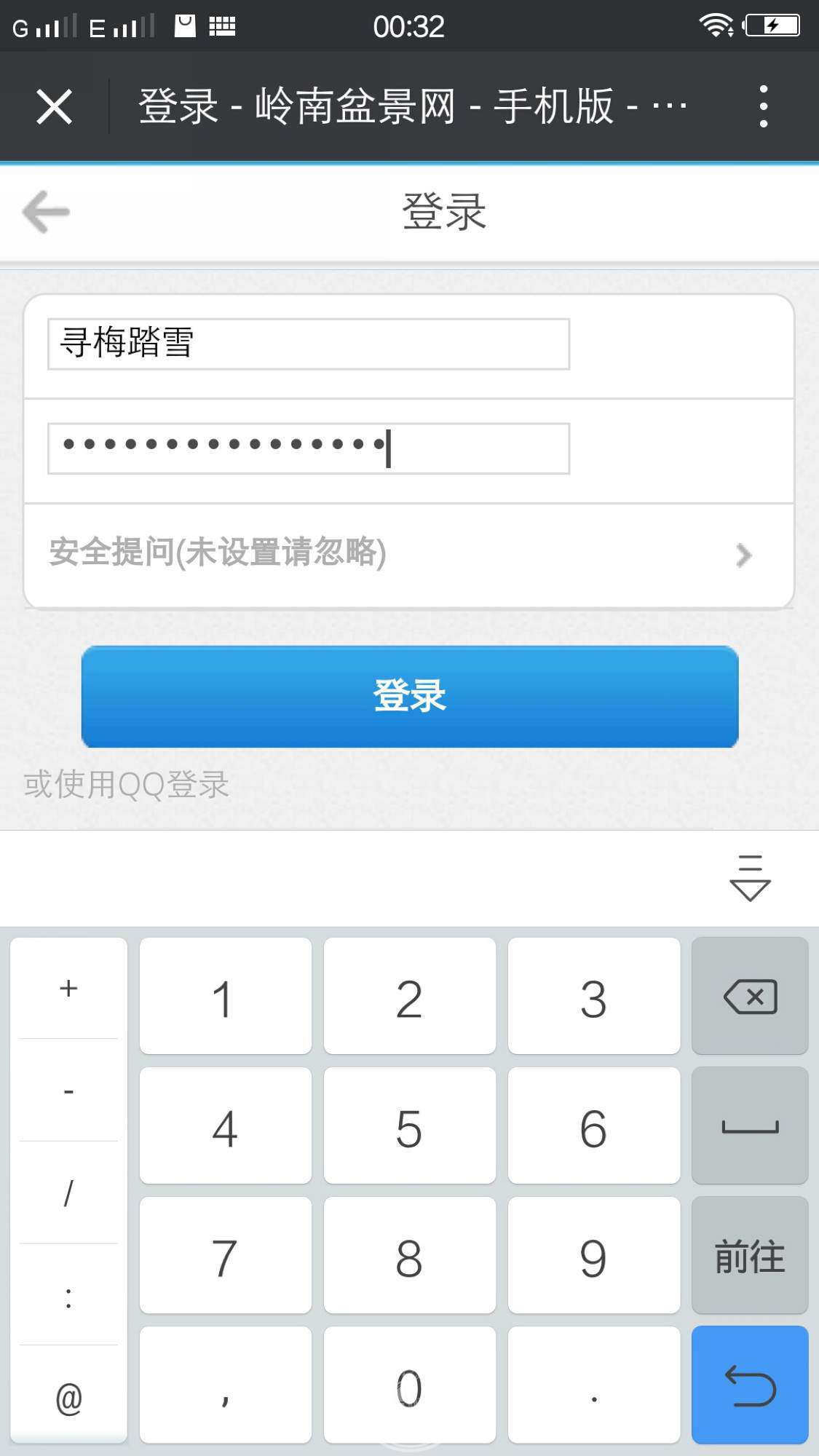Open the 或使用QQ登录 link

coord(127,785)
